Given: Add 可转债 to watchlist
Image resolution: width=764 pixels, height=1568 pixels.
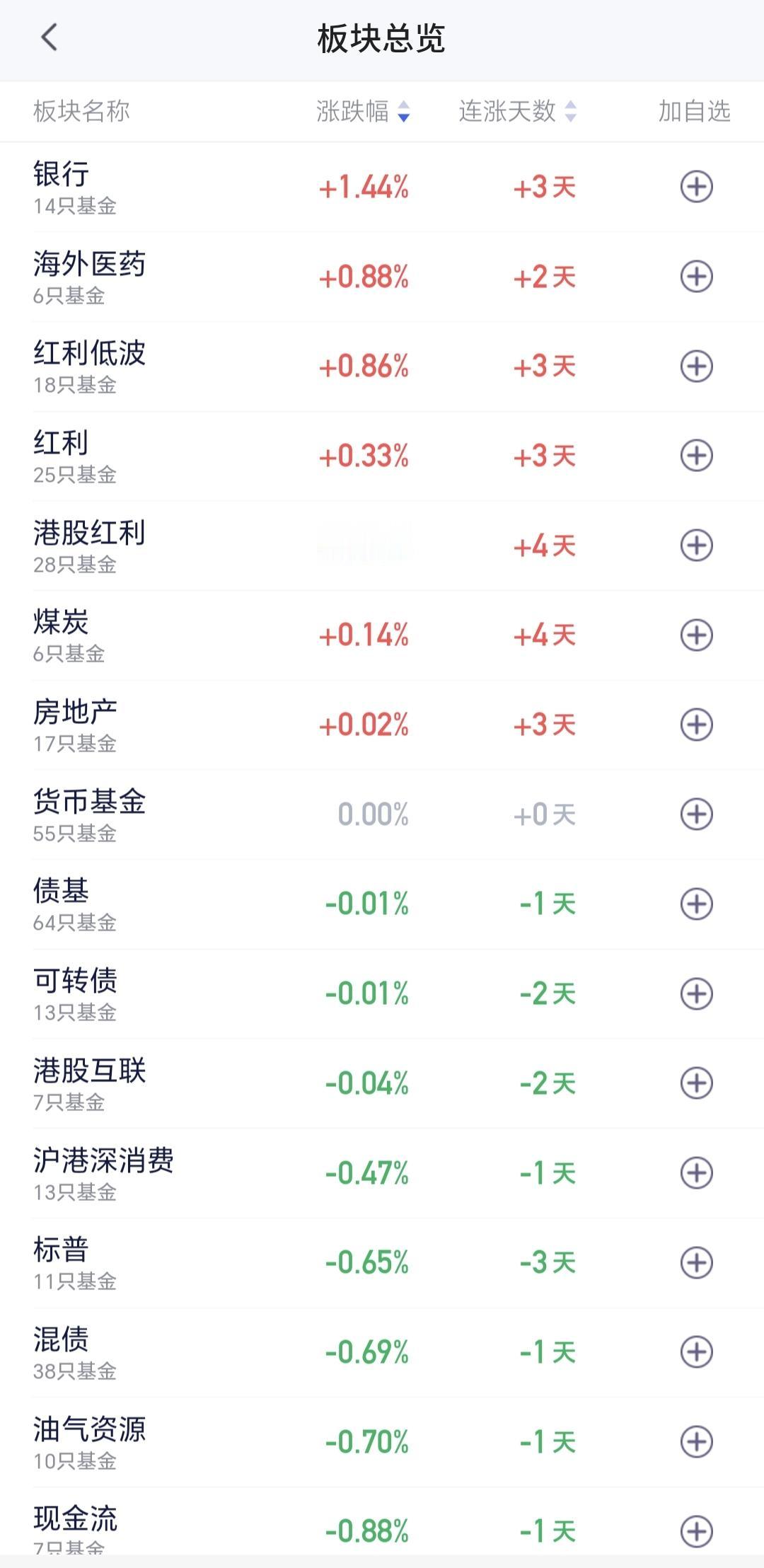Looking at the screenshot, I should 696,993.
